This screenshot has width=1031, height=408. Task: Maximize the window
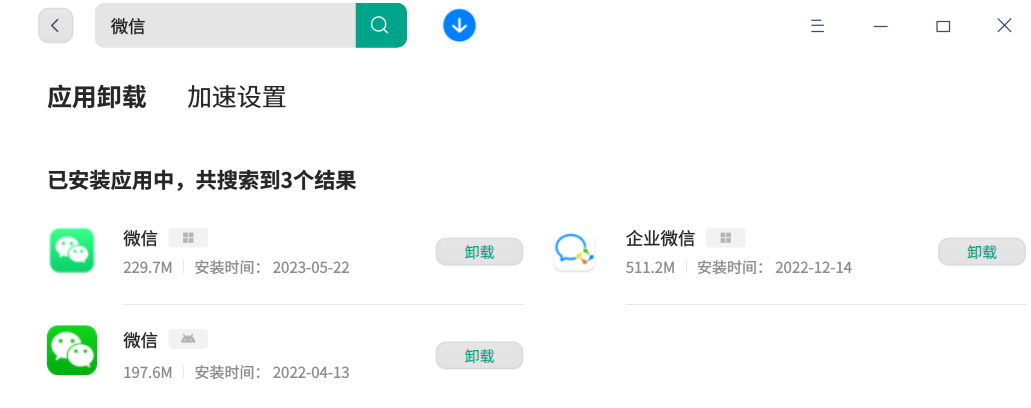coord(942,26)
